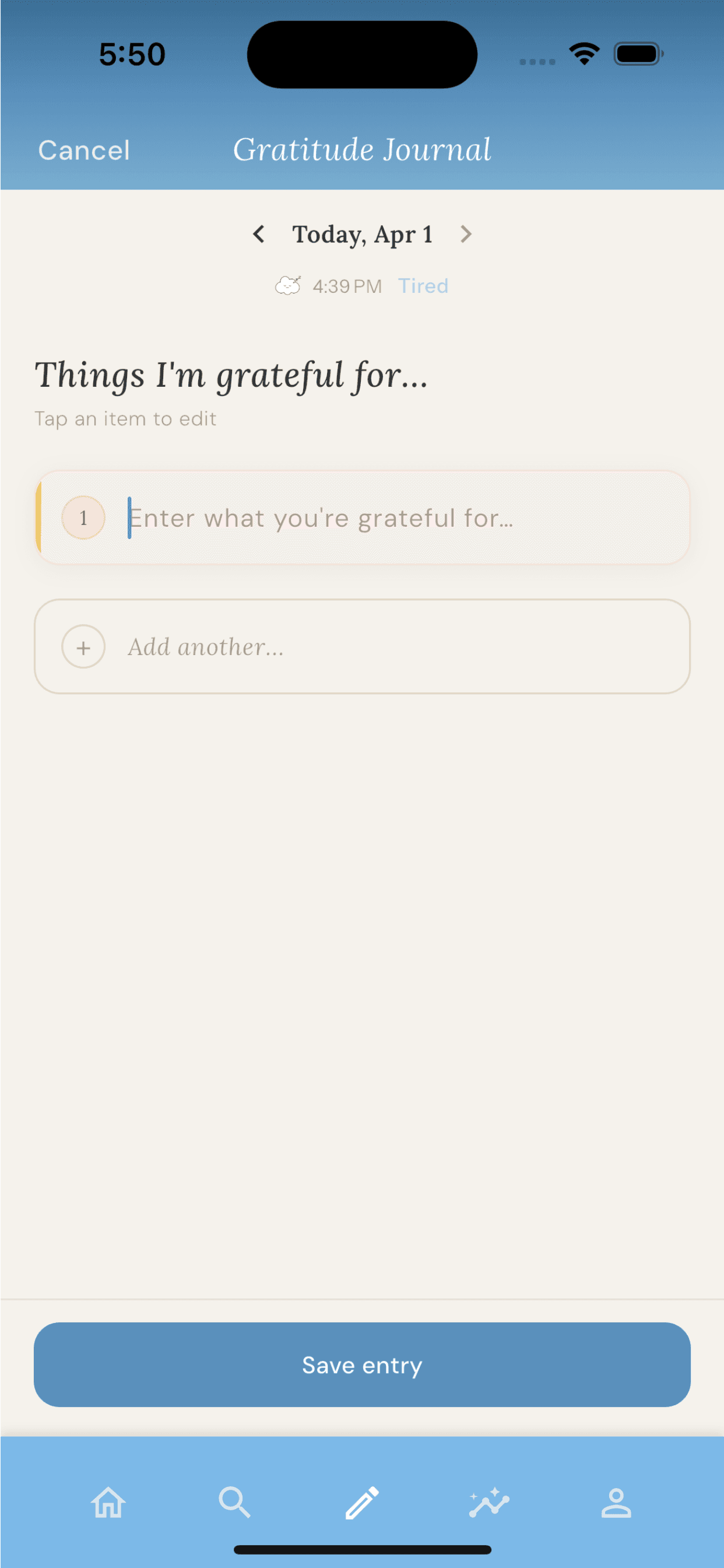Image resolution: width=724 pixels, height=1568 pixels.
Task: Switch to the Profile tab
Action: (x=616, y=1502)
